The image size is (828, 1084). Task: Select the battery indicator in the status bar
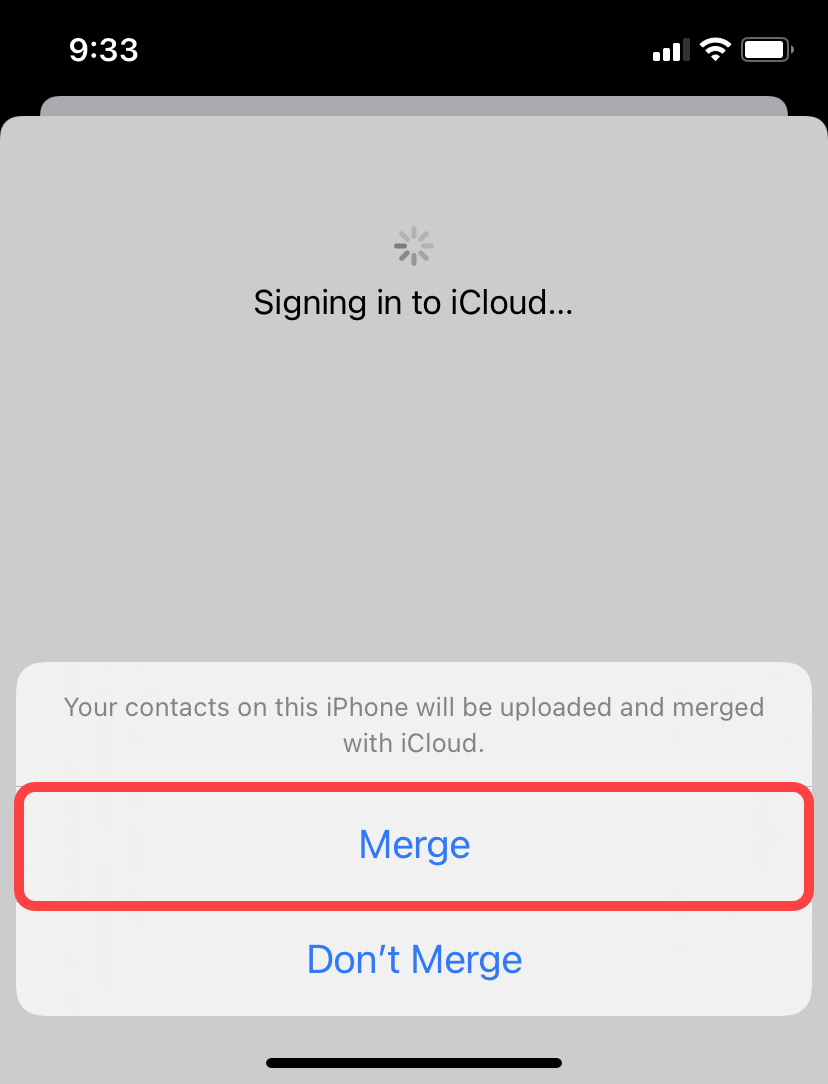765,48
